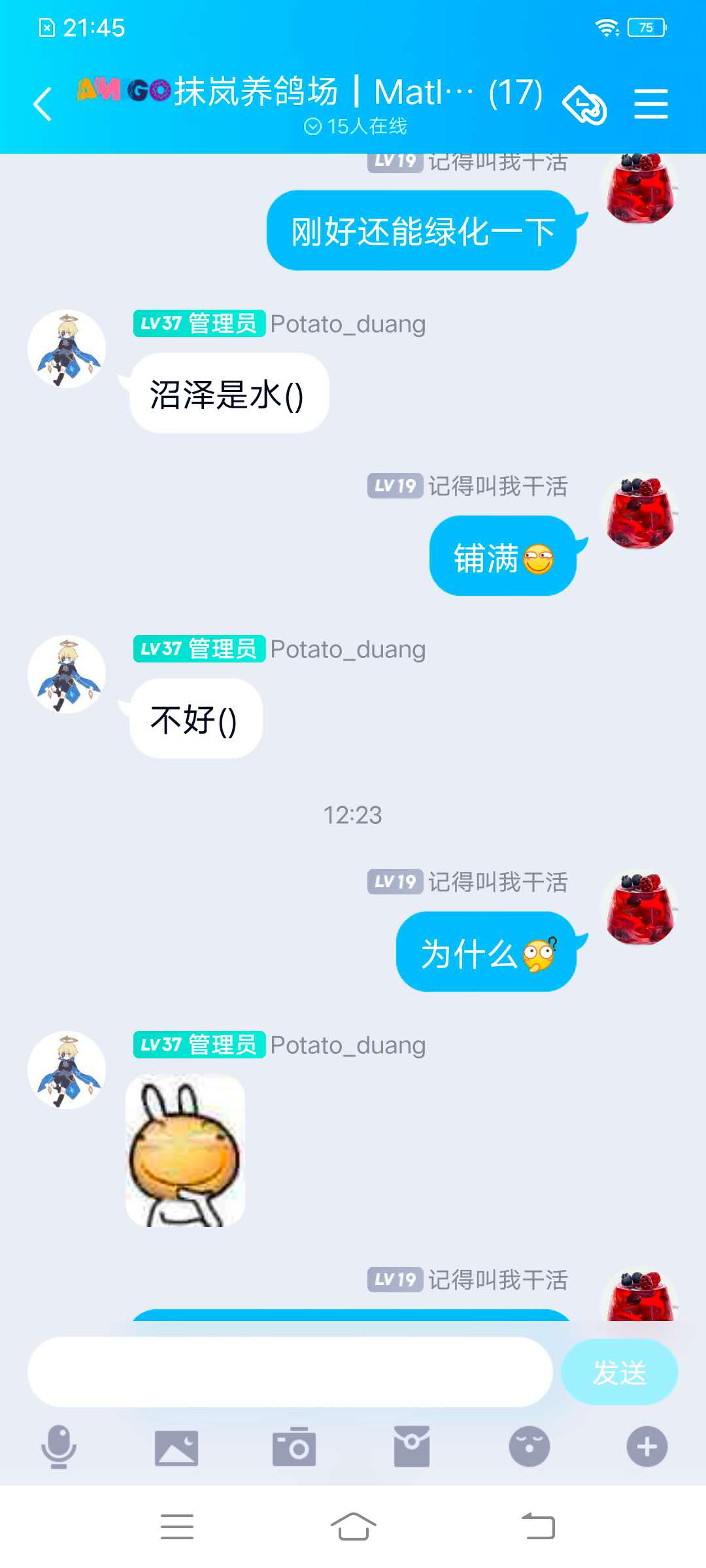This screenshot has width=706, height=1568.
Task: Open the camera to take photo
Action: click(x=294, y=1446)
